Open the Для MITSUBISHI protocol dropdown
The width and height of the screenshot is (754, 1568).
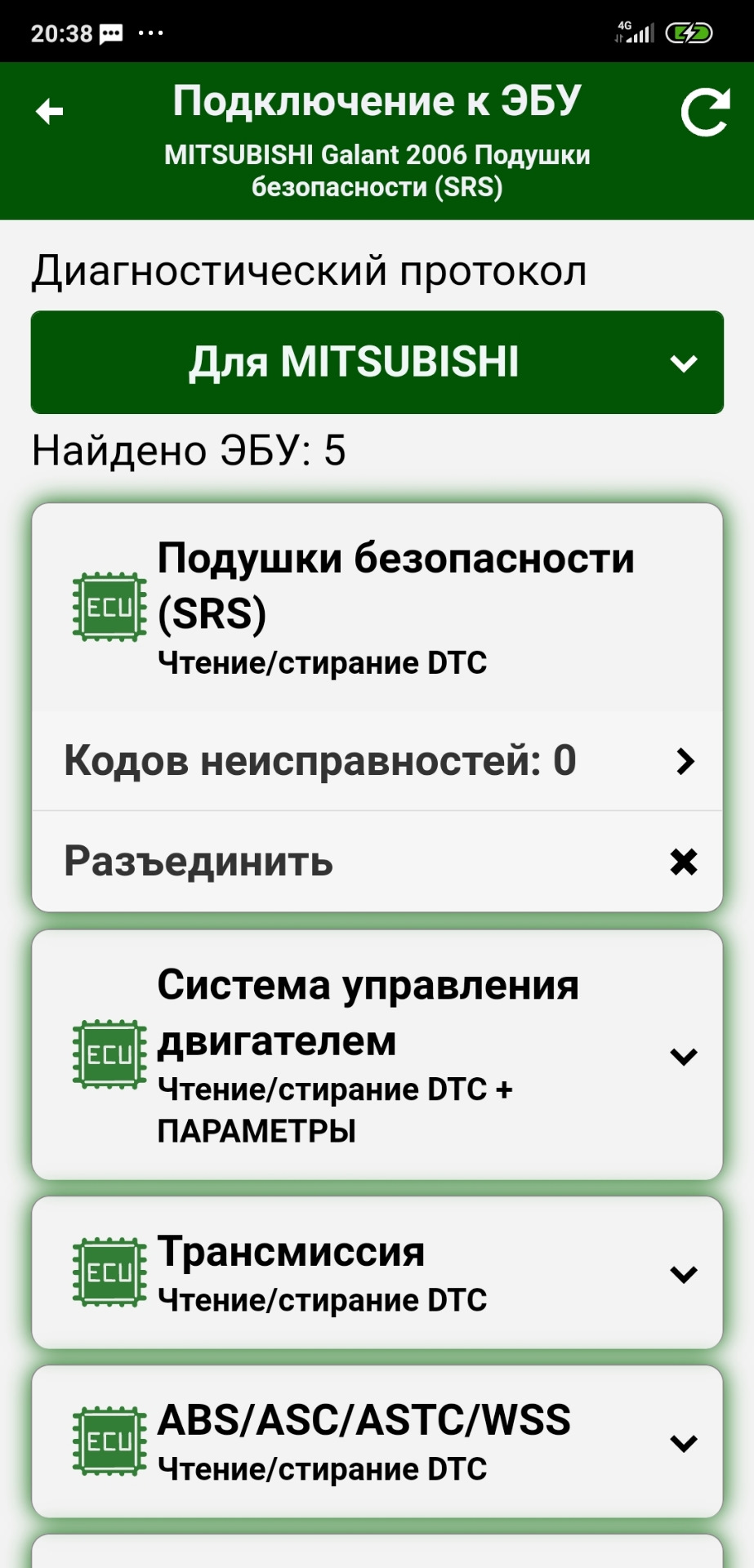[x=377, y=362]
